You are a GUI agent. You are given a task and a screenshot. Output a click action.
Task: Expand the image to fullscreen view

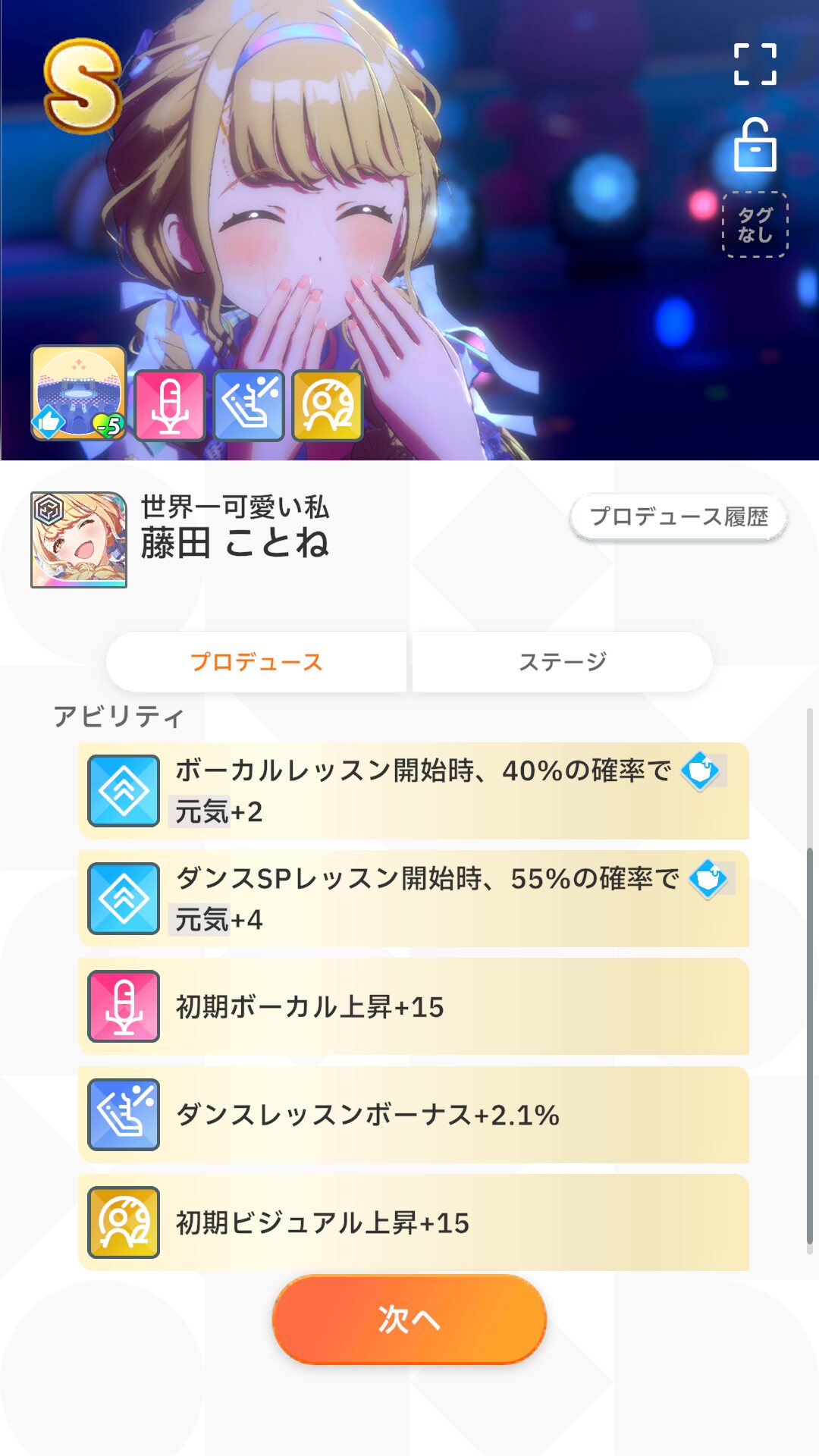755,64
